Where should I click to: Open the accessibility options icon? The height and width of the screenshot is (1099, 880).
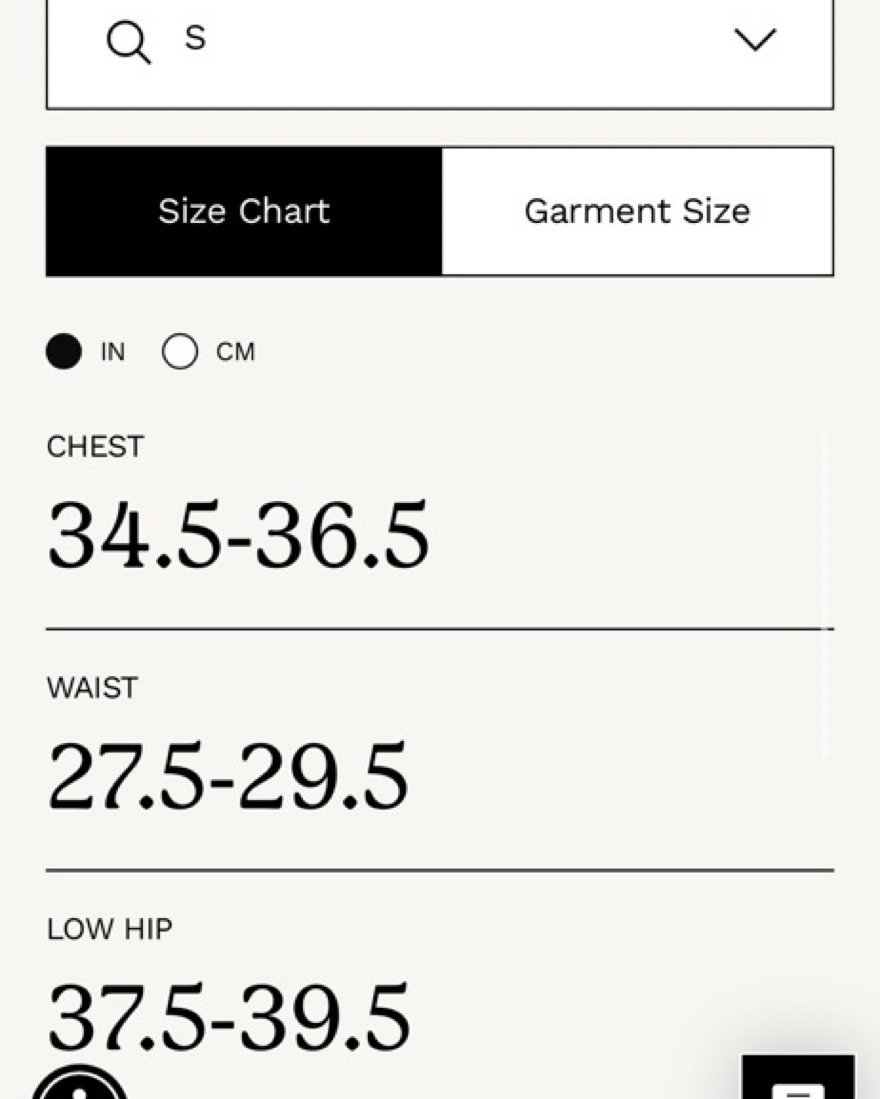point(80,1085)
